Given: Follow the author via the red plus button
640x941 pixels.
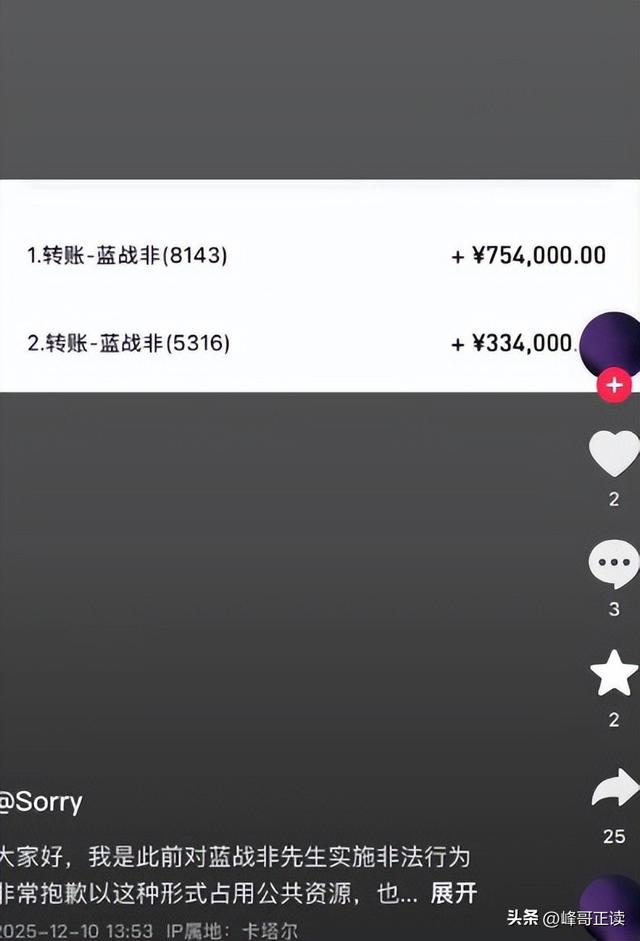Looking at the screenshot, I should click(614, 384).
